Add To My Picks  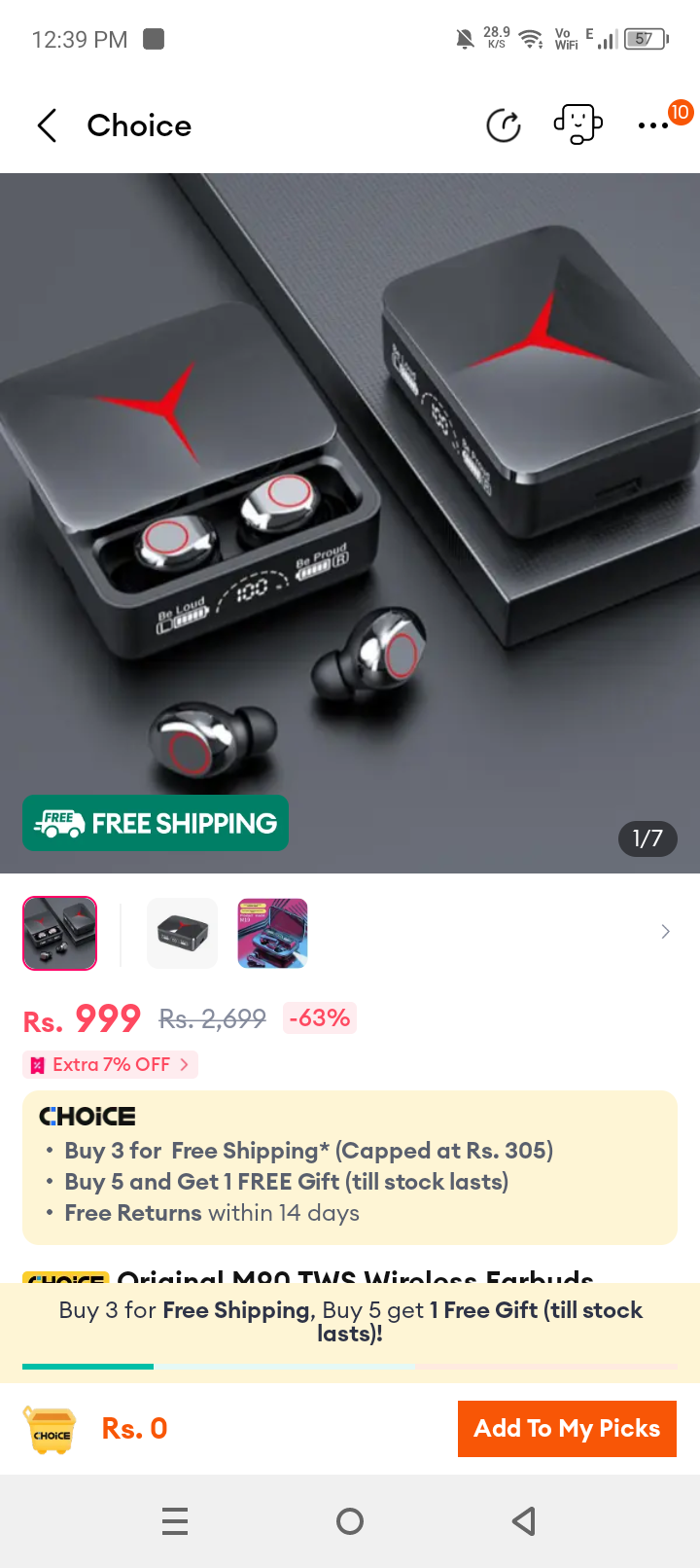click(x=567, y=1428)
